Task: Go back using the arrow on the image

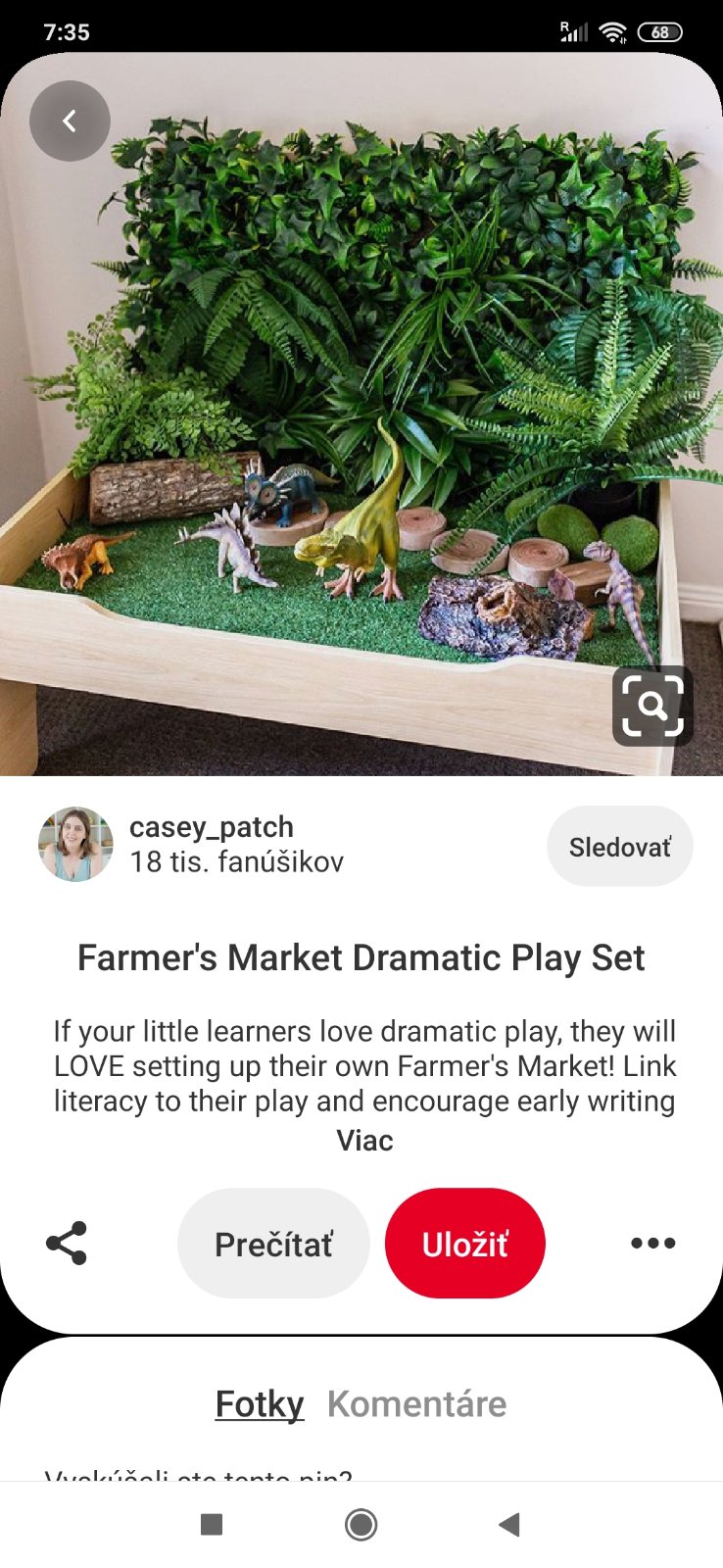Action: 70,121
